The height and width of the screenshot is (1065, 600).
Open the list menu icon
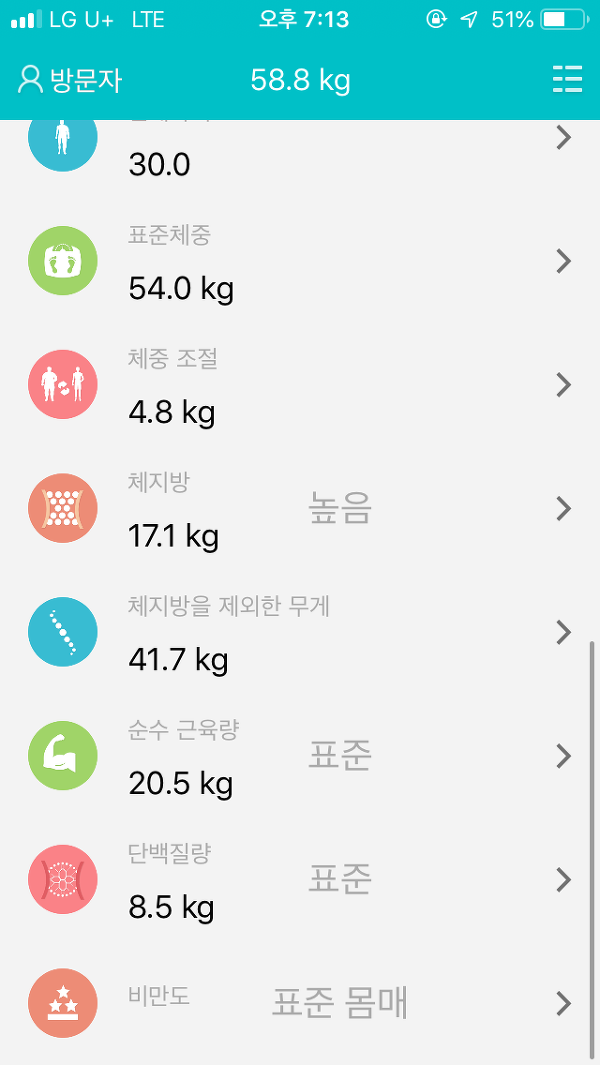567,80
